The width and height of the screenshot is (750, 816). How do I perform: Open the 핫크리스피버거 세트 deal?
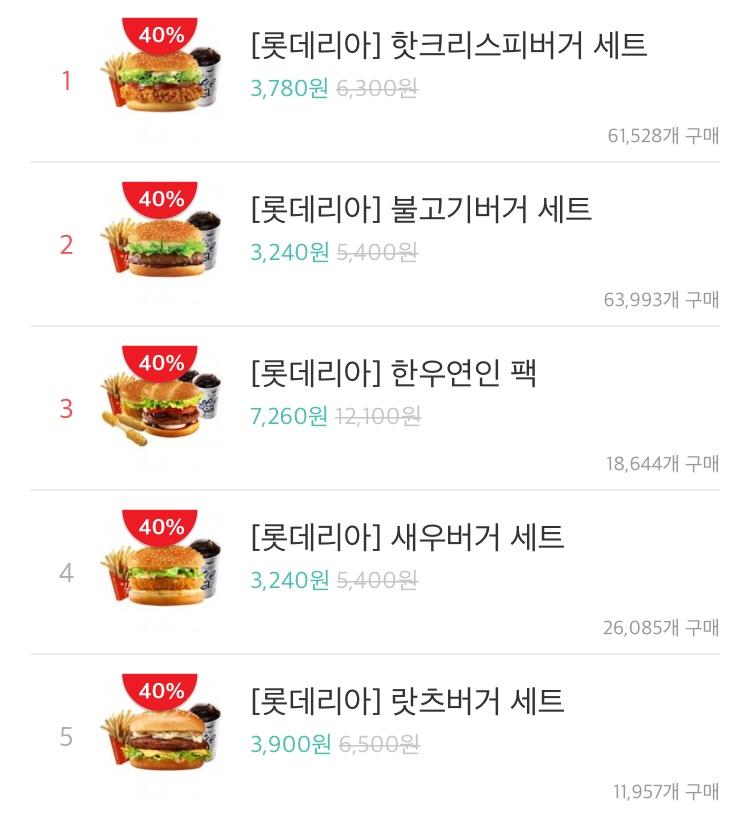pyautogui.click(x=448, y=45)
